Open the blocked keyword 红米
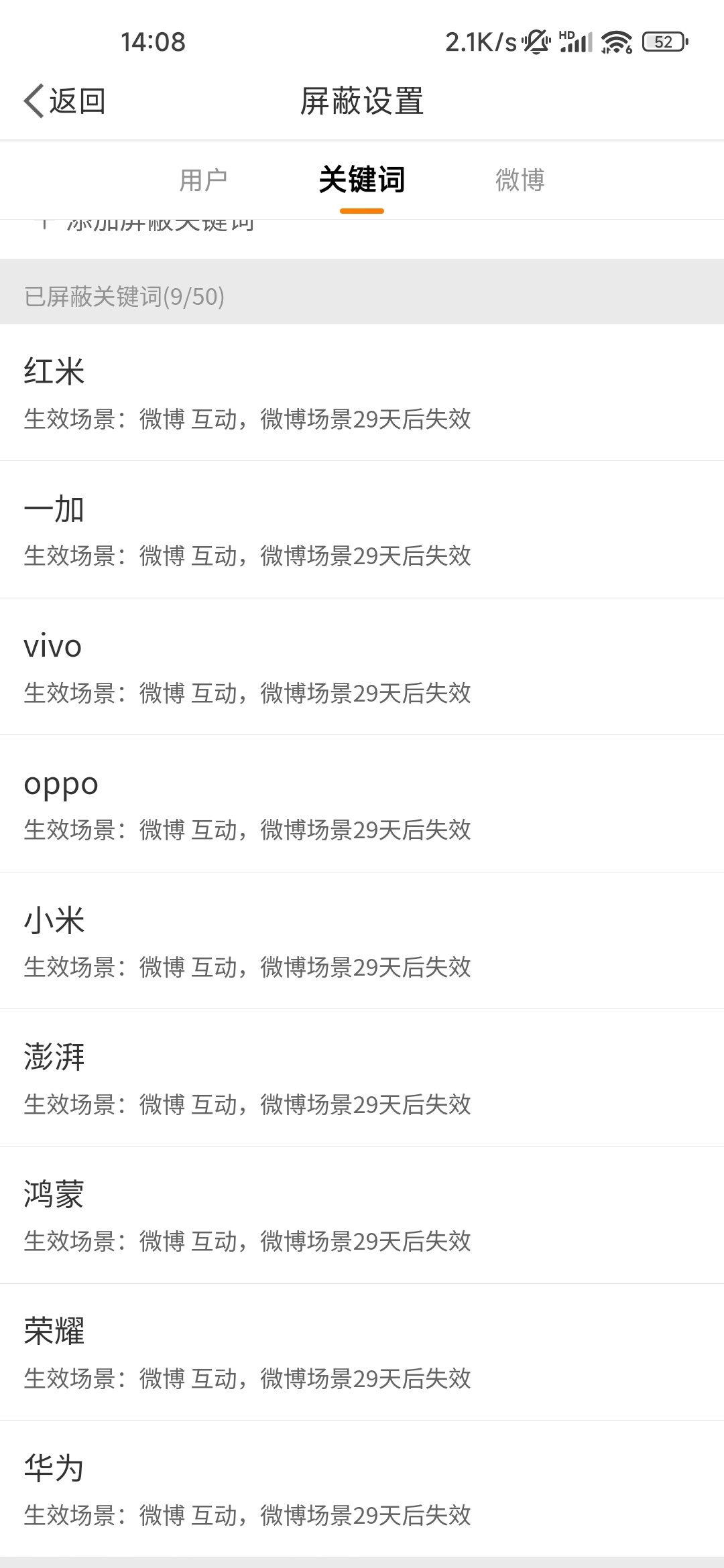This screenshot has height=1568, width=724. pos(362,393)
